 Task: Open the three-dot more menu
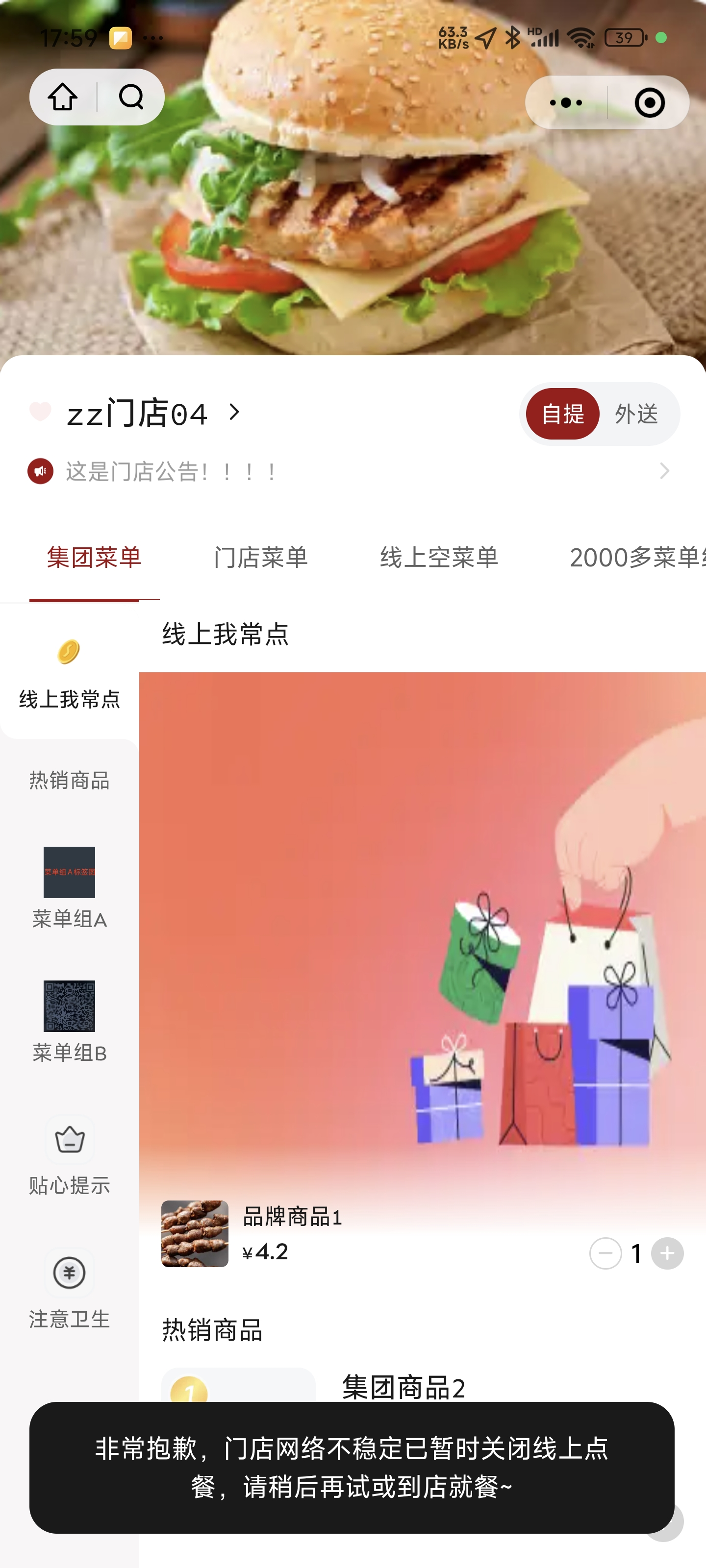point(566,103)
